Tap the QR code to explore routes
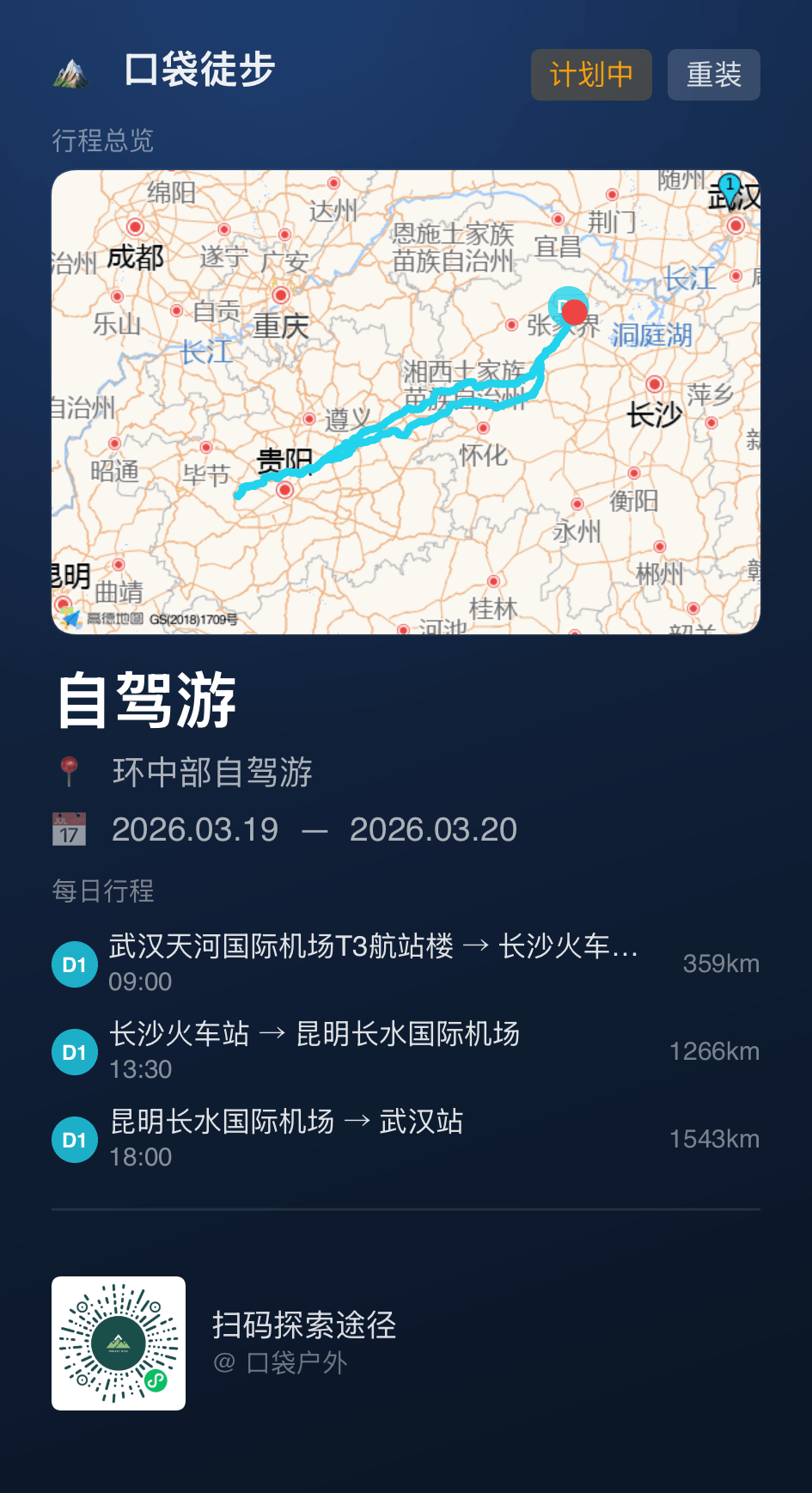The height and width of the screenshot is (1493, 812). pos(119,1342)
